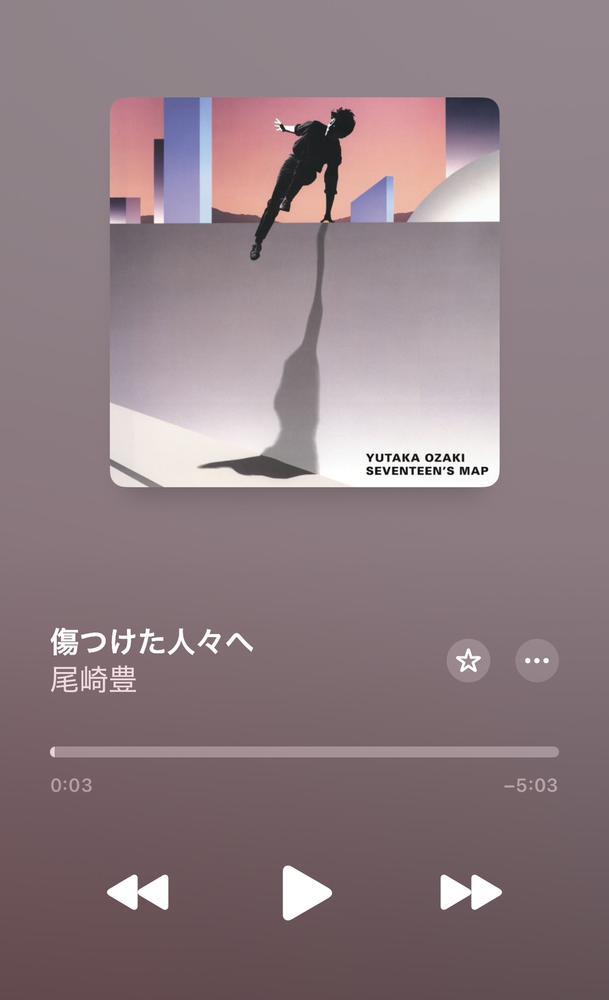Tap the playback progress bar
This screenshot has height=1000, width=609.
tap(304, 752)
